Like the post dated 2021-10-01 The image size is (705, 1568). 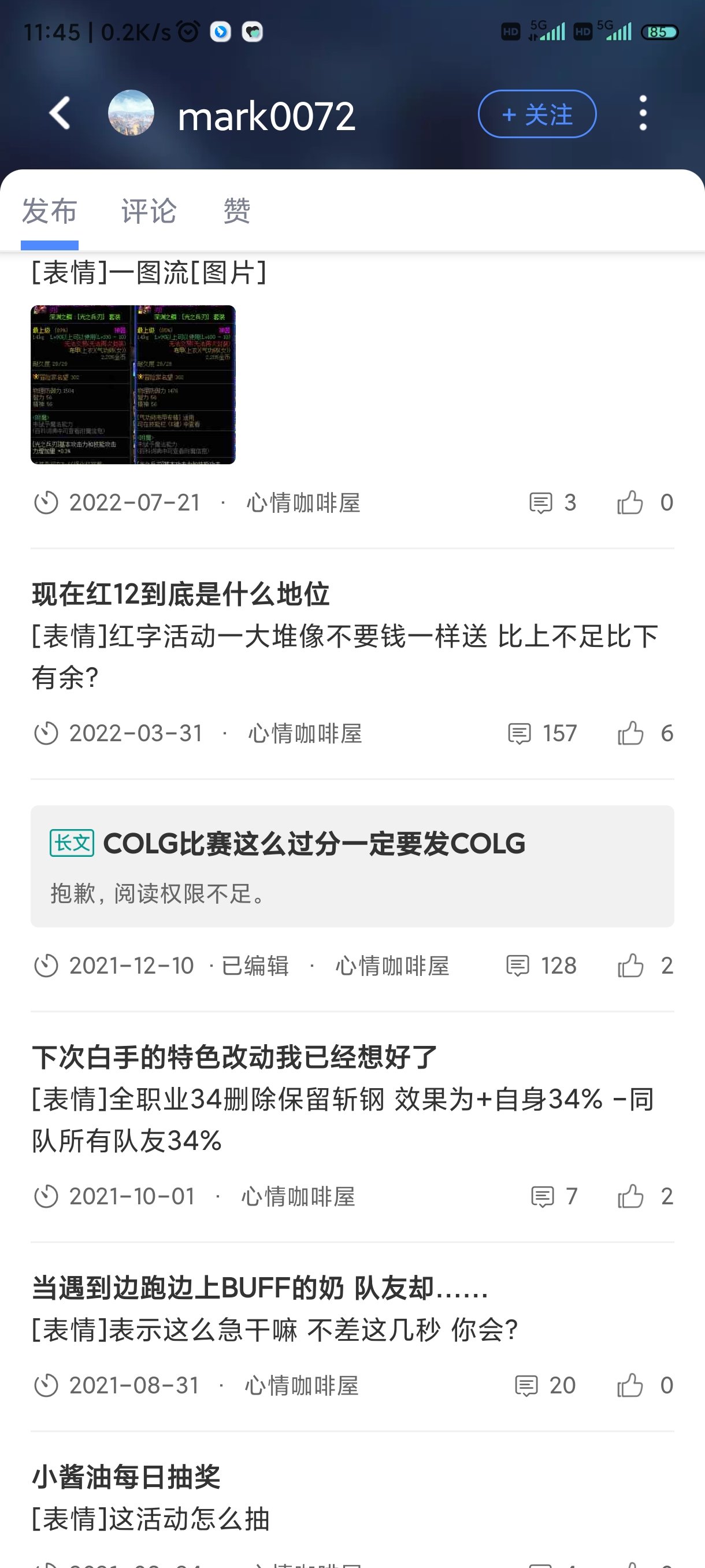click(645, 1197)
